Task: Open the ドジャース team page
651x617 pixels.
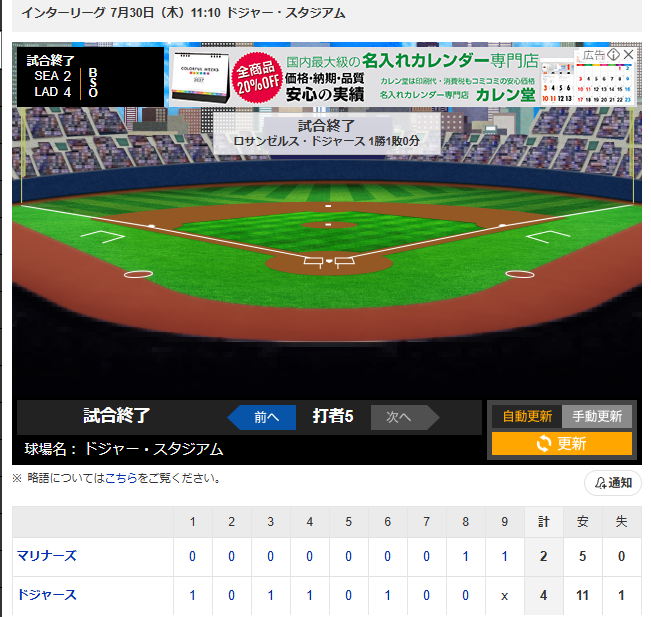Action: (x=46, y=595)
